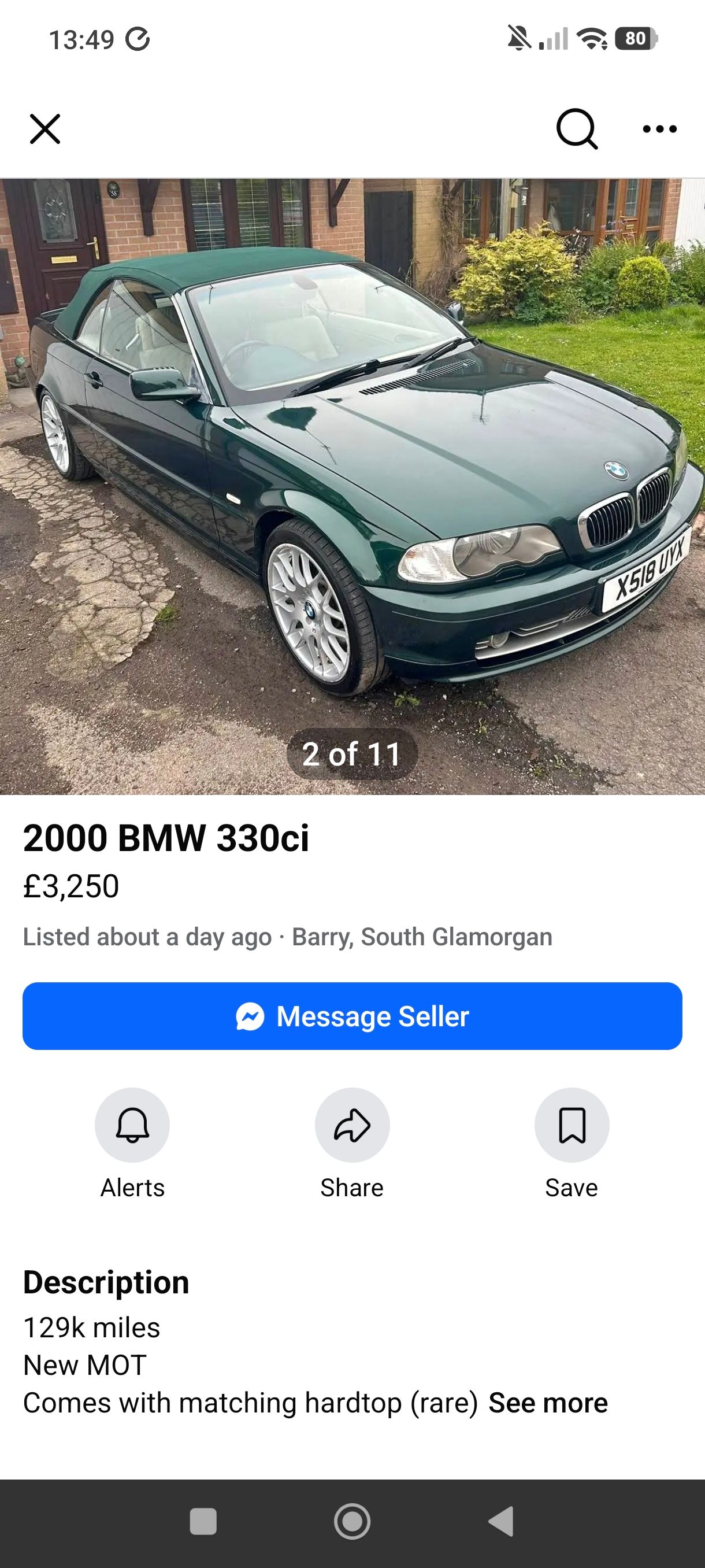Open search from the top bar

tap(577, 128)
